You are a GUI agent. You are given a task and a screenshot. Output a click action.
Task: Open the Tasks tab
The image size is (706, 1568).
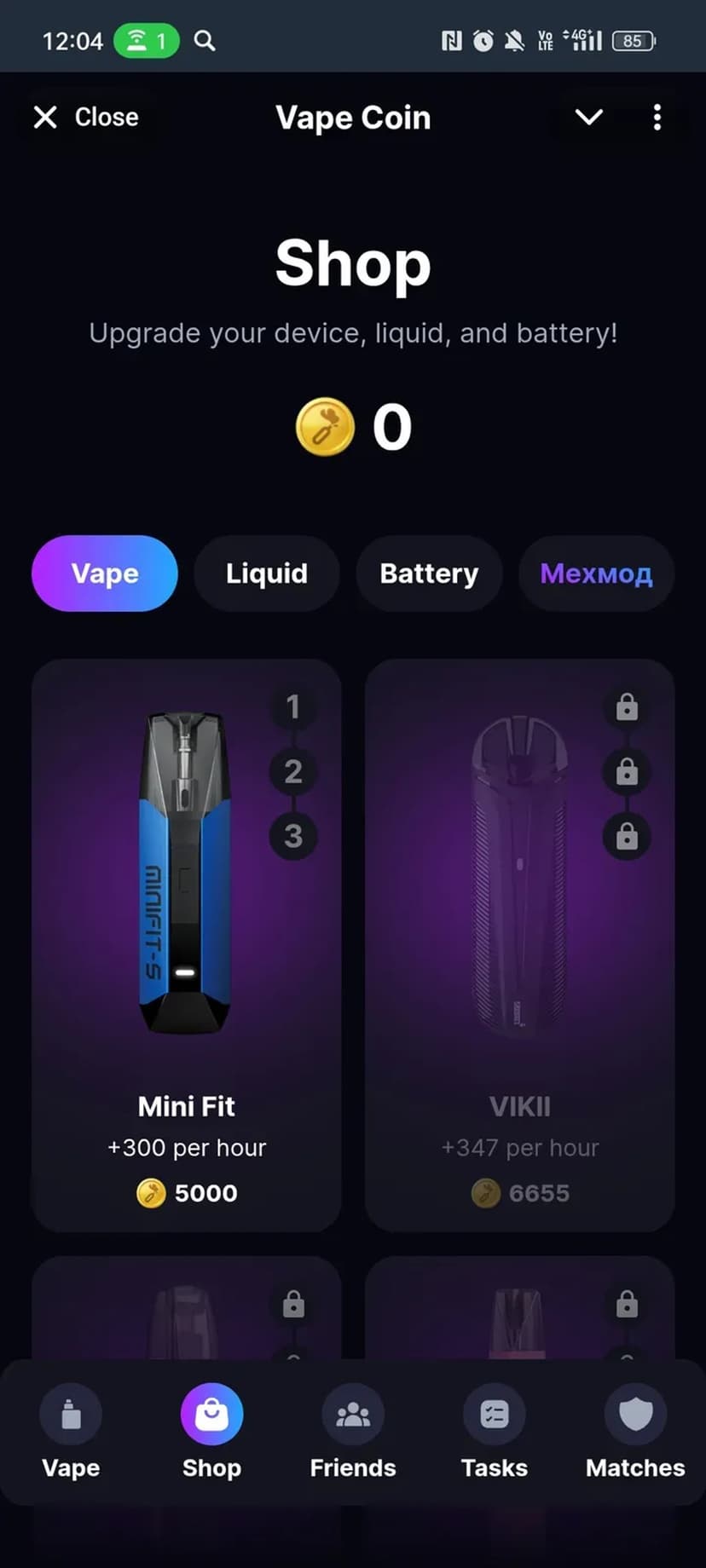click(x=494, y=1432)
